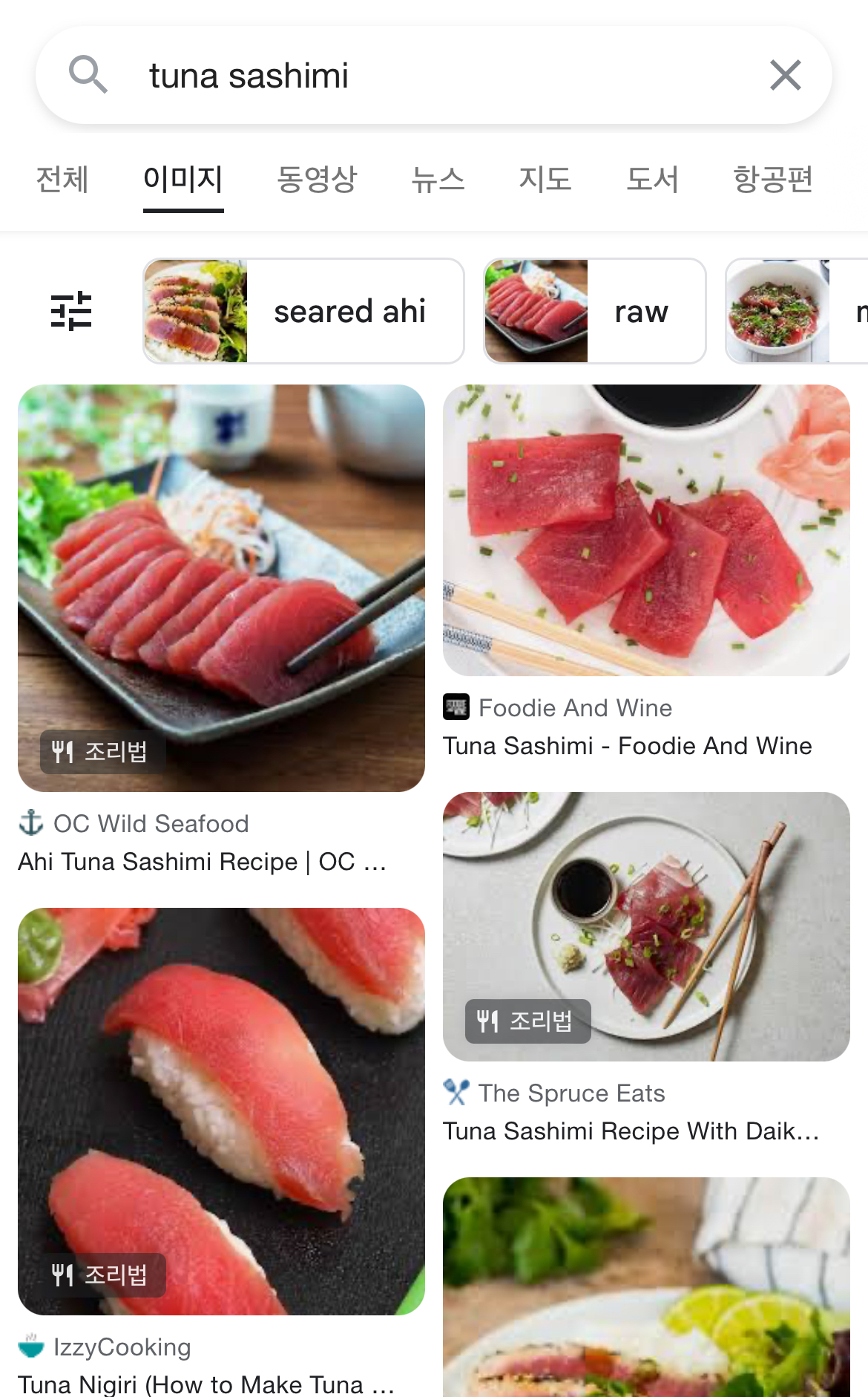
Task: Go to the 지도 tab
Action: point(545,180)
